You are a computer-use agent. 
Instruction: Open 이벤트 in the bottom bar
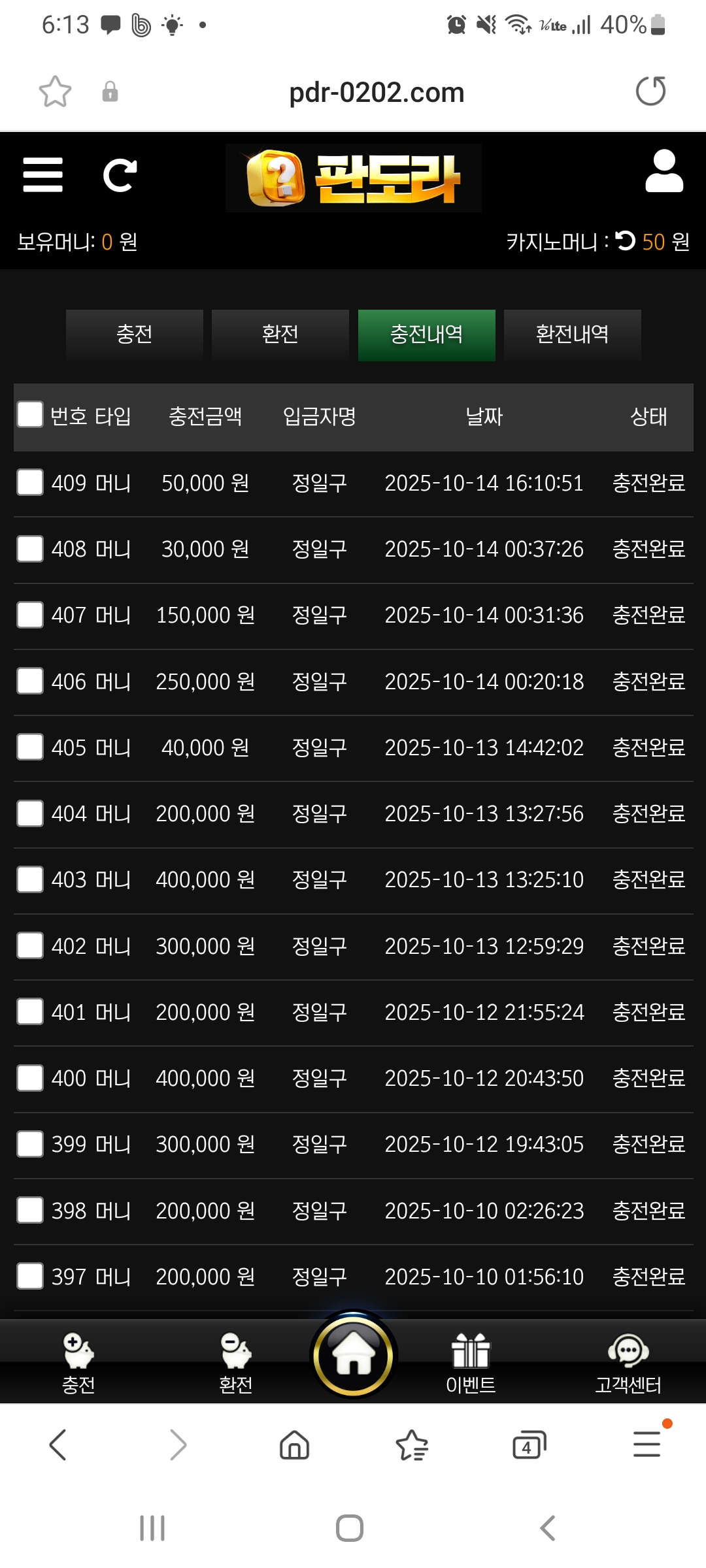tap(471, 1363)
